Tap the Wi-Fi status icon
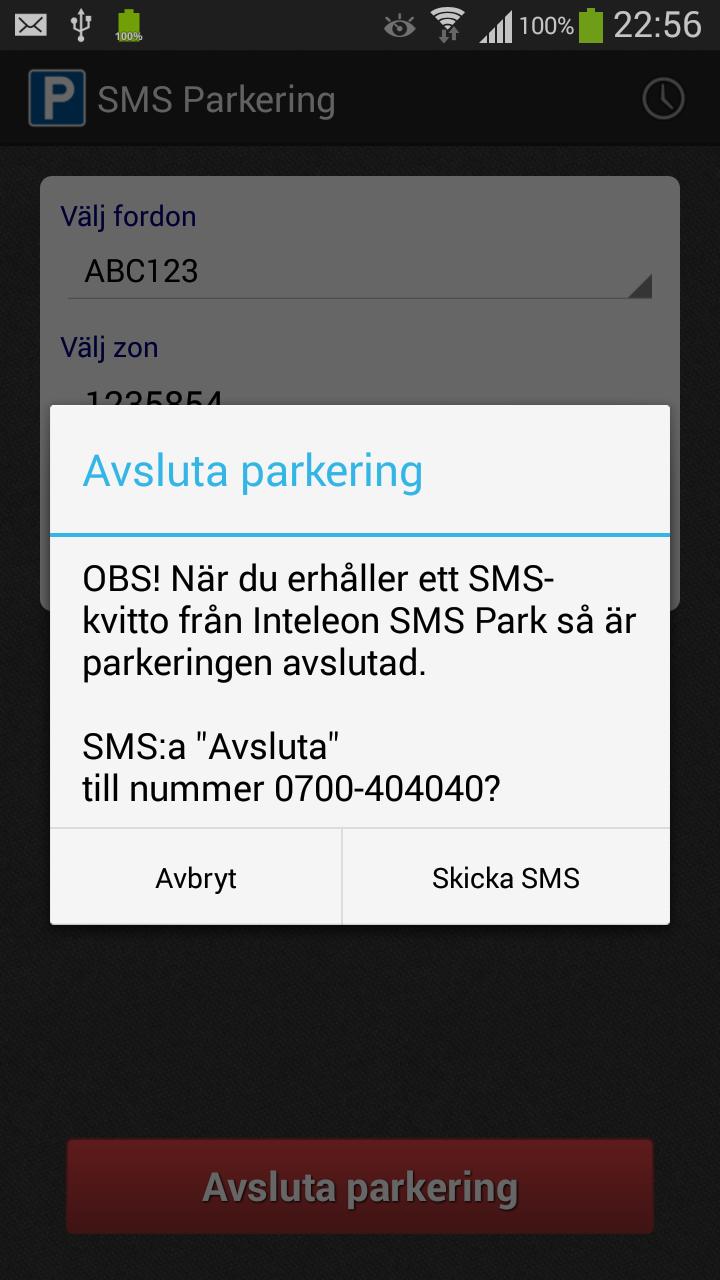The image size is (720, 1280). point(448,24)
